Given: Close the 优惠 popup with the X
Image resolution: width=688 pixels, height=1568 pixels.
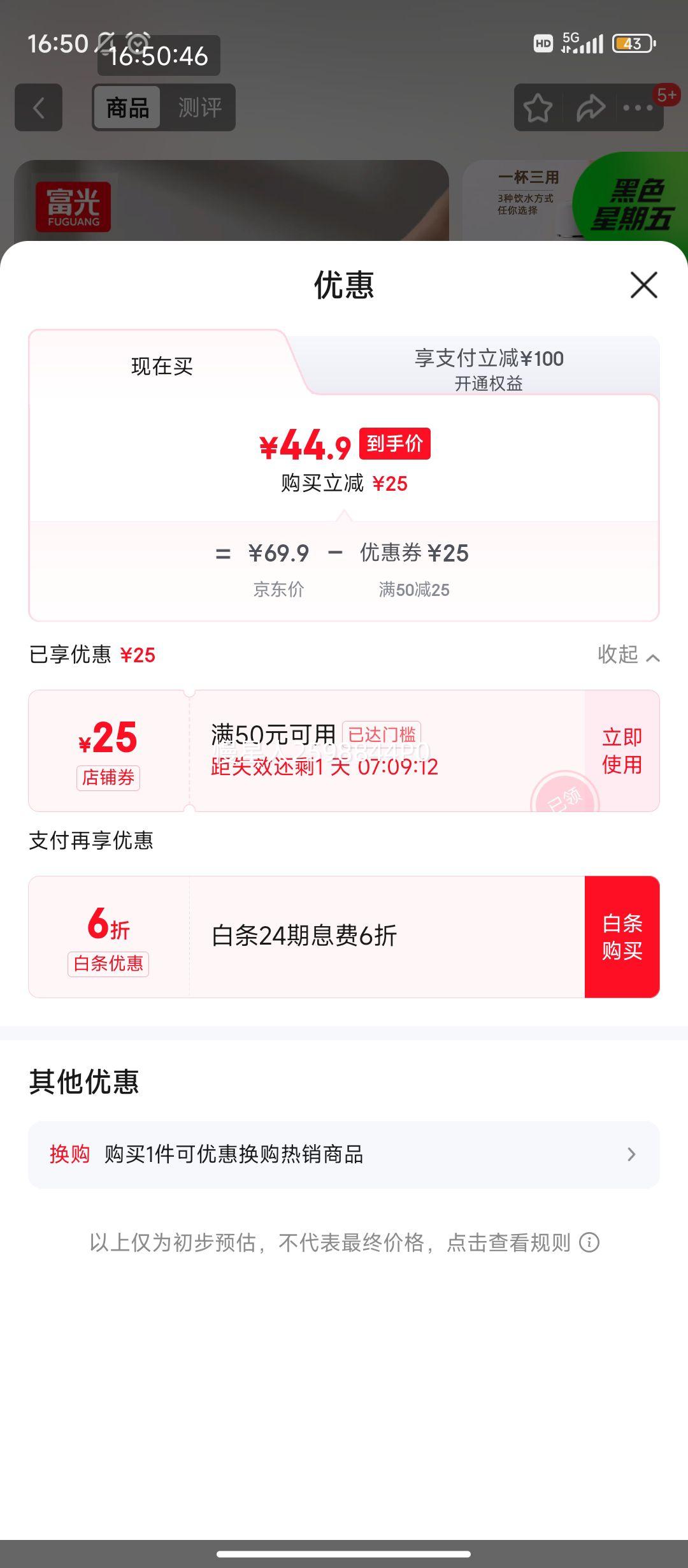Looking at the screenshot, I should coord(643,286).
